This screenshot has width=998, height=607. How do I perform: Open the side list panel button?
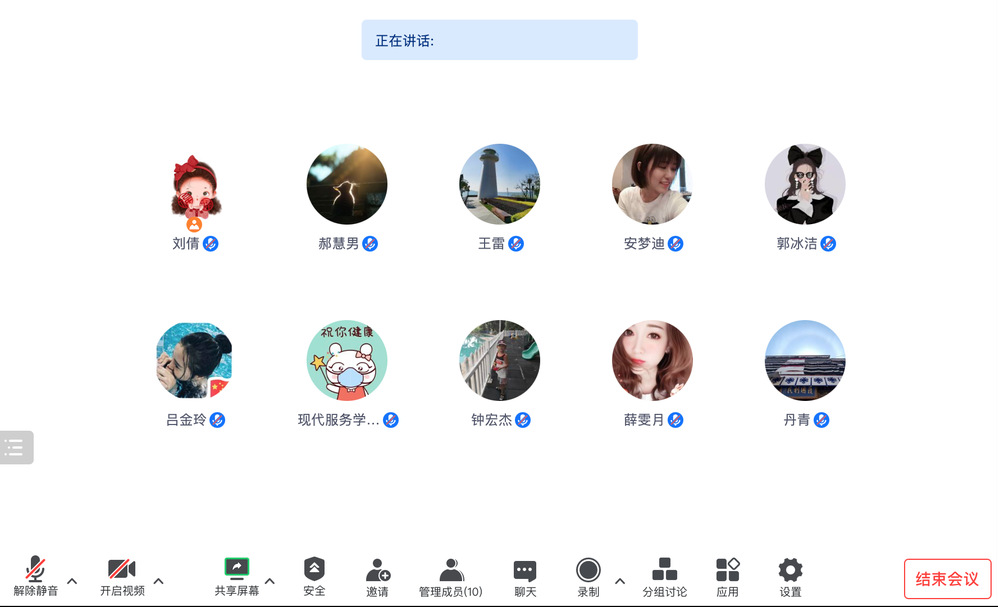pos(16,447)
